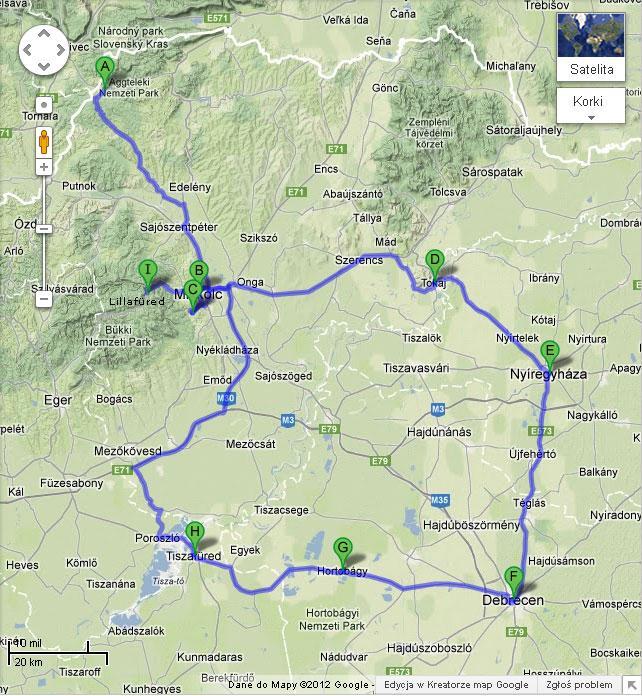The height and width of the screenshot is (696, 642).
Task: Select marker B in Miskolc
Action: 198,271
